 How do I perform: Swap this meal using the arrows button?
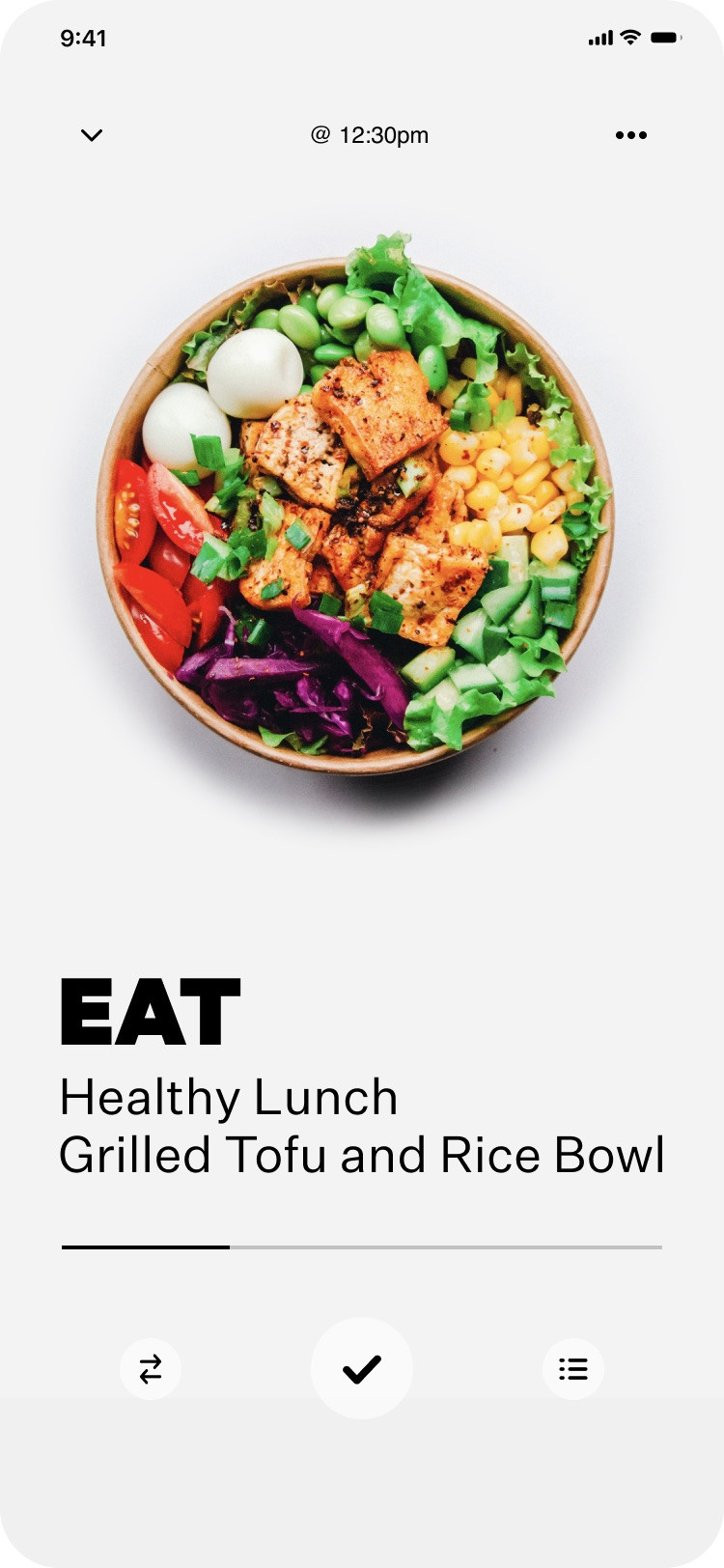[151, 1369]
